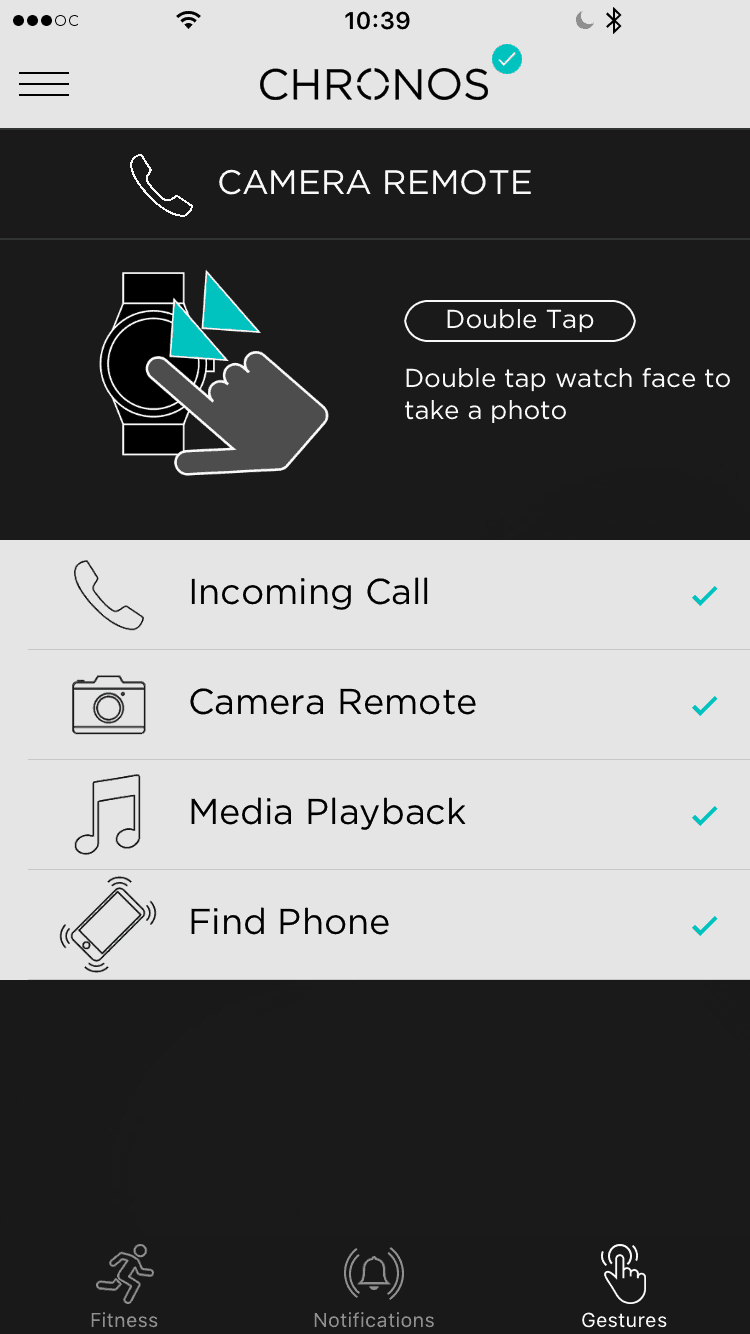The height and width of the screenshot is (1334, 750).
Task: Open the hamburger menu
Action: coord(44,85)
